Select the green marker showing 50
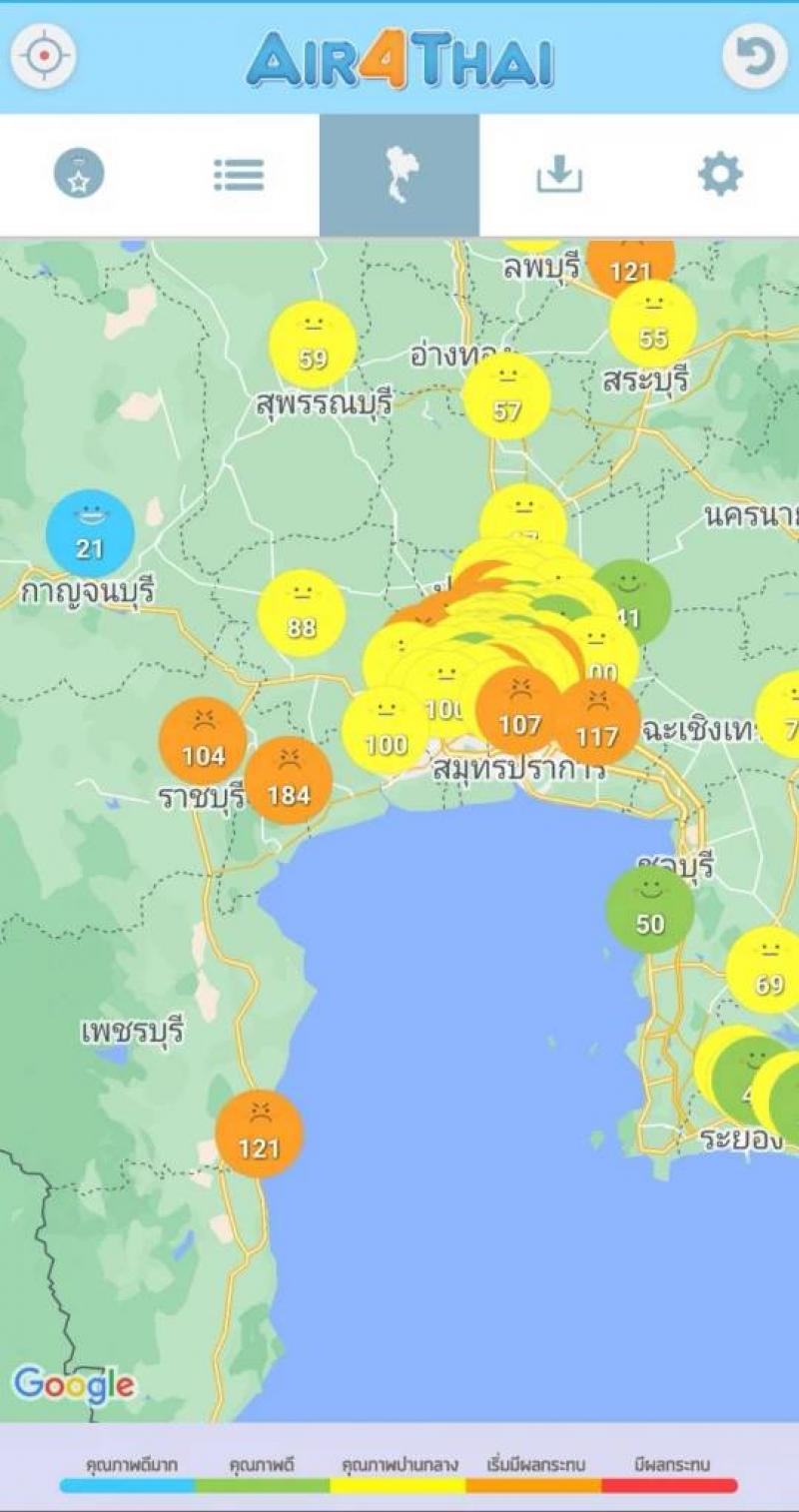 point(650,910)
